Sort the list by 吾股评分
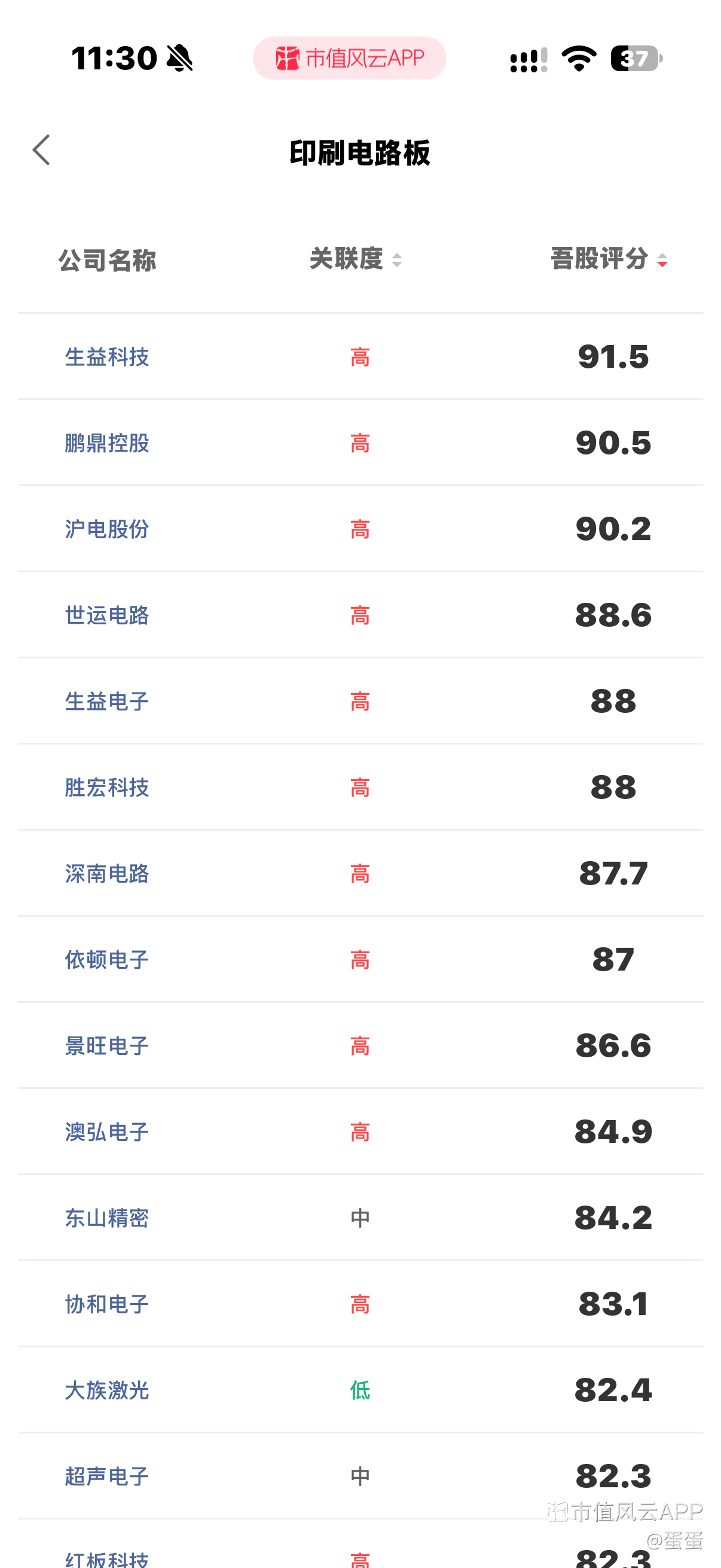The width and height of the screenshot is (721, 1568). click(609, 260)
